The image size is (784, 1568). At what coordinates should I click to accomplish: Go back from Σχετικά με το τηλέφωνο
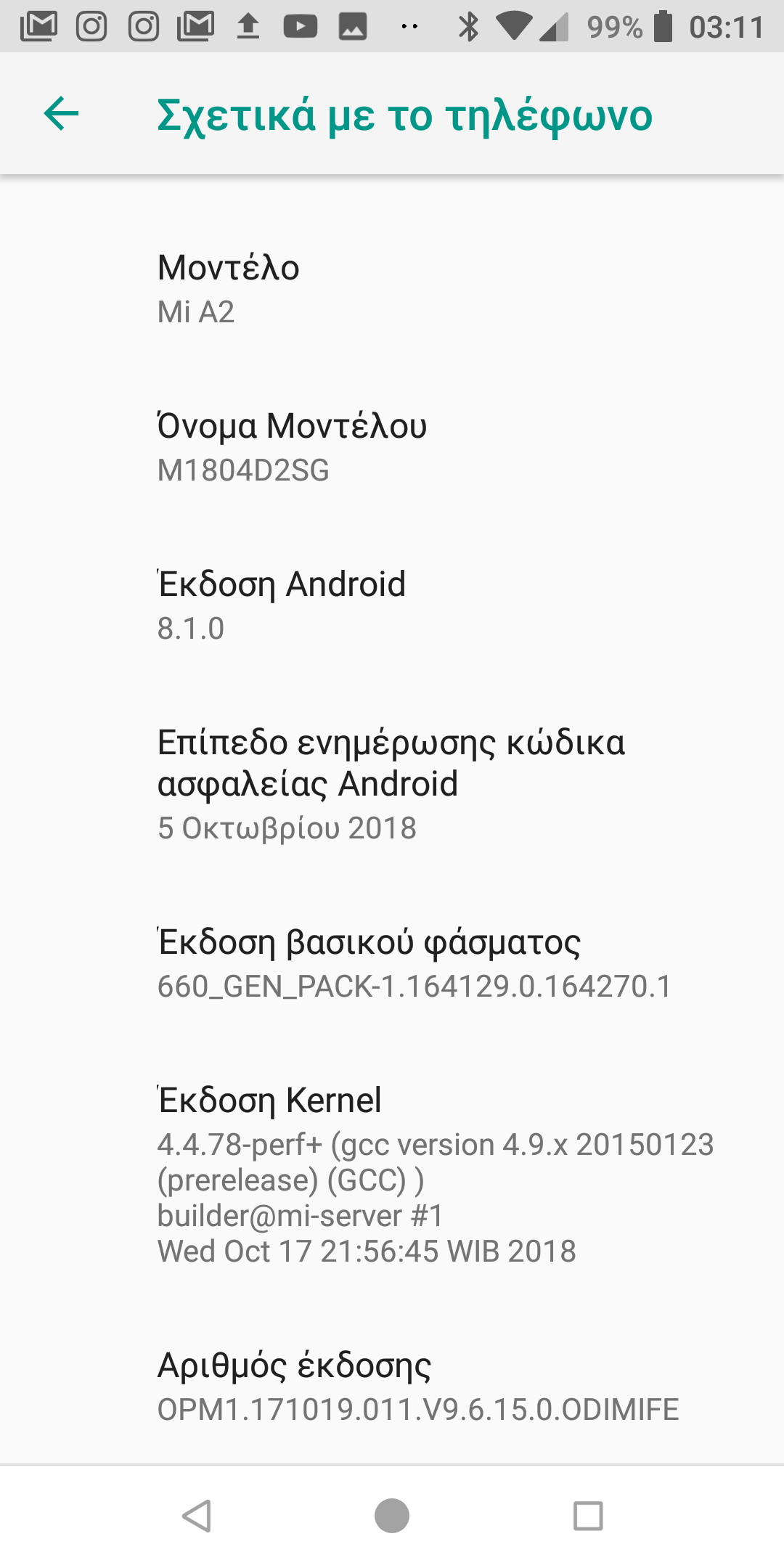[x=62, y=114]
